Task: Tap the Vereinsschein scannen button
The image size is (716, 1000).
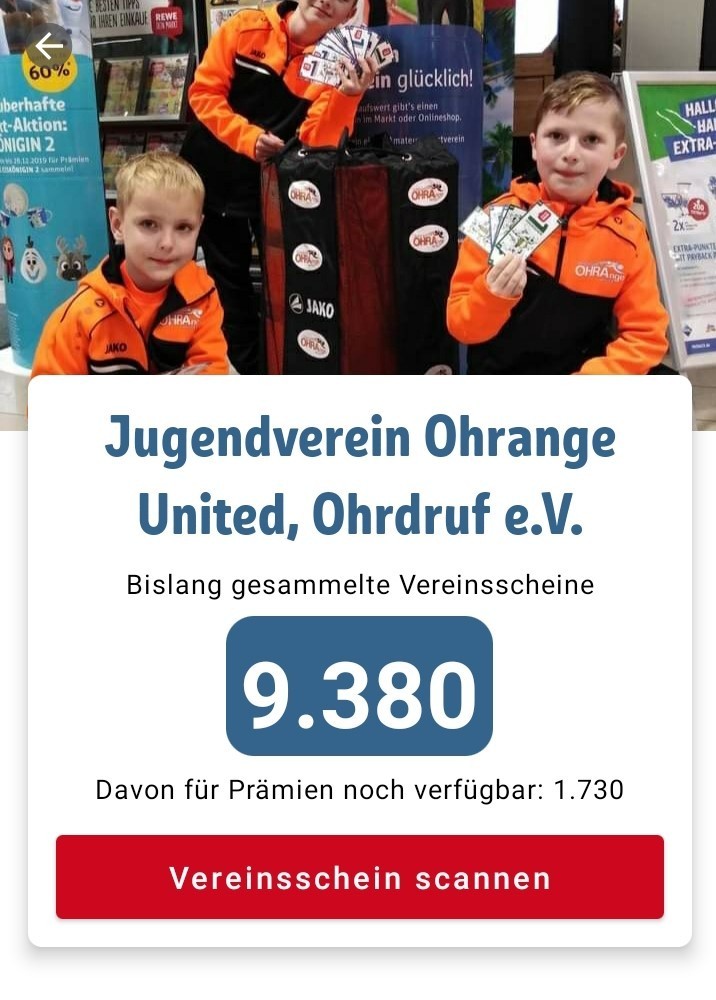Action: (x=359, y=877)
